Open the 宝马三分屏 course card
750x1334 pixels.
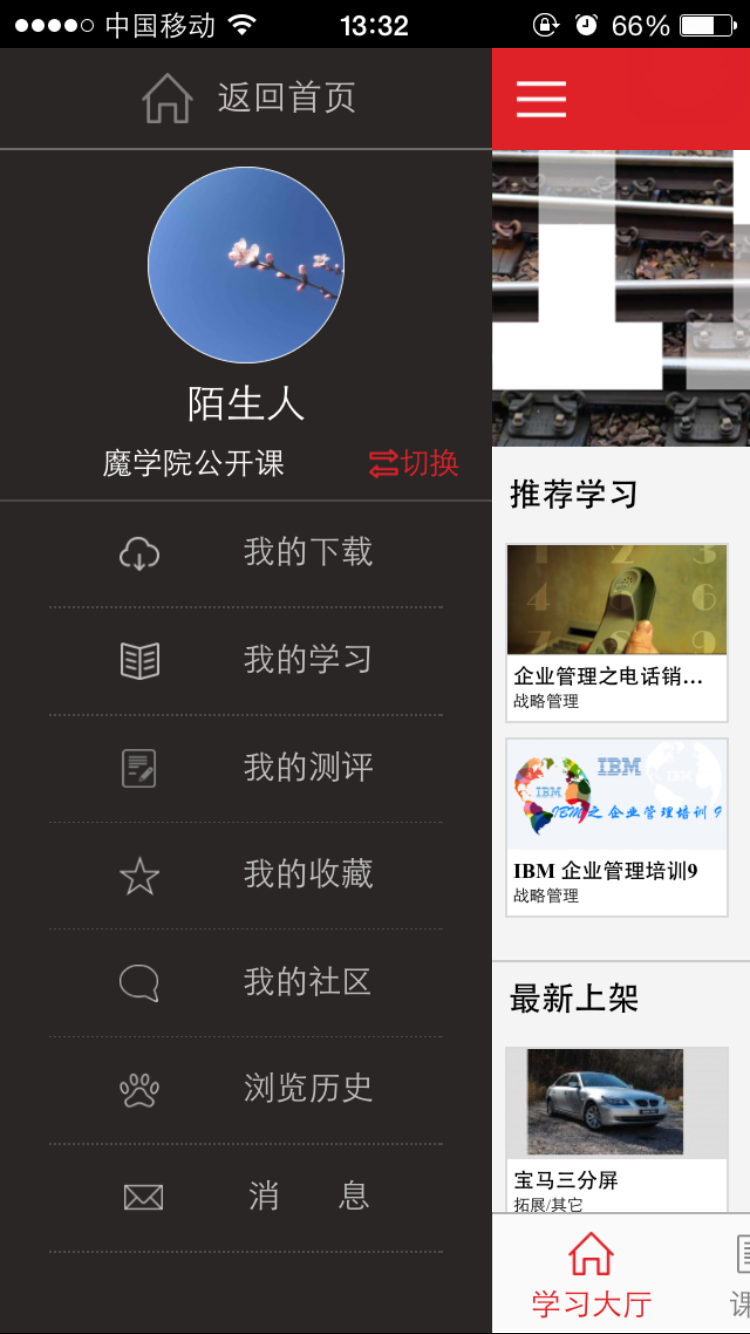pos(617,1130)
